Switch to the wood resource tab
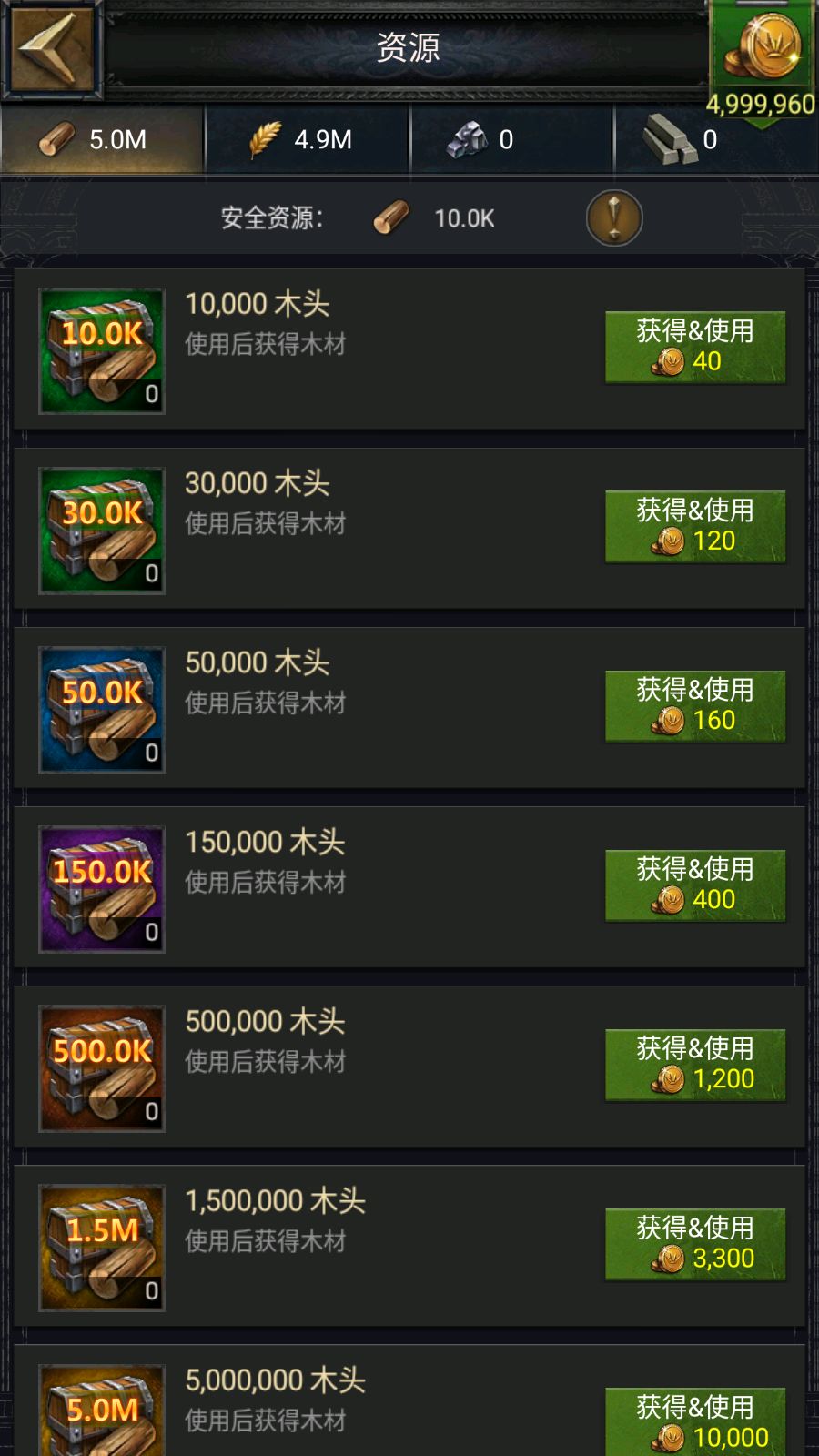 [102, 139]
